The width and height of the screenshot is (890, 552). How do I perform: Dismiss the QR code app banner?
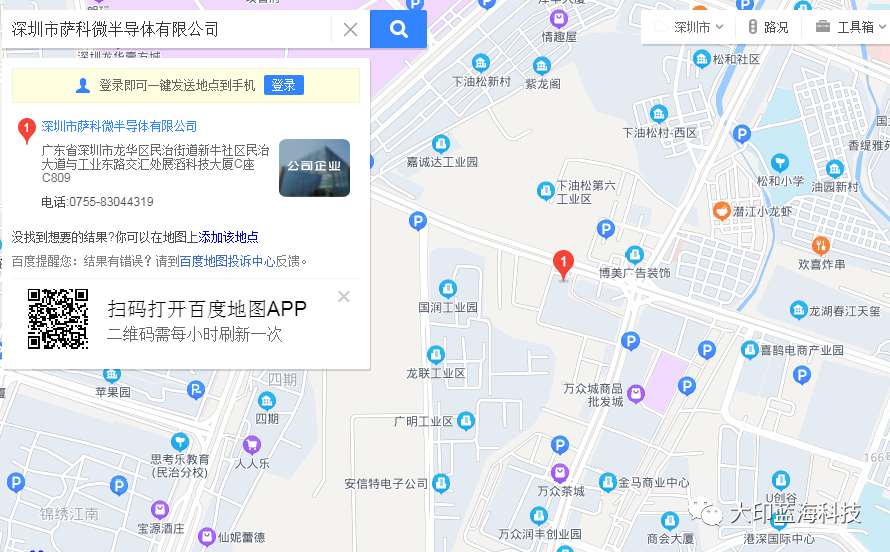coord(344,296)
